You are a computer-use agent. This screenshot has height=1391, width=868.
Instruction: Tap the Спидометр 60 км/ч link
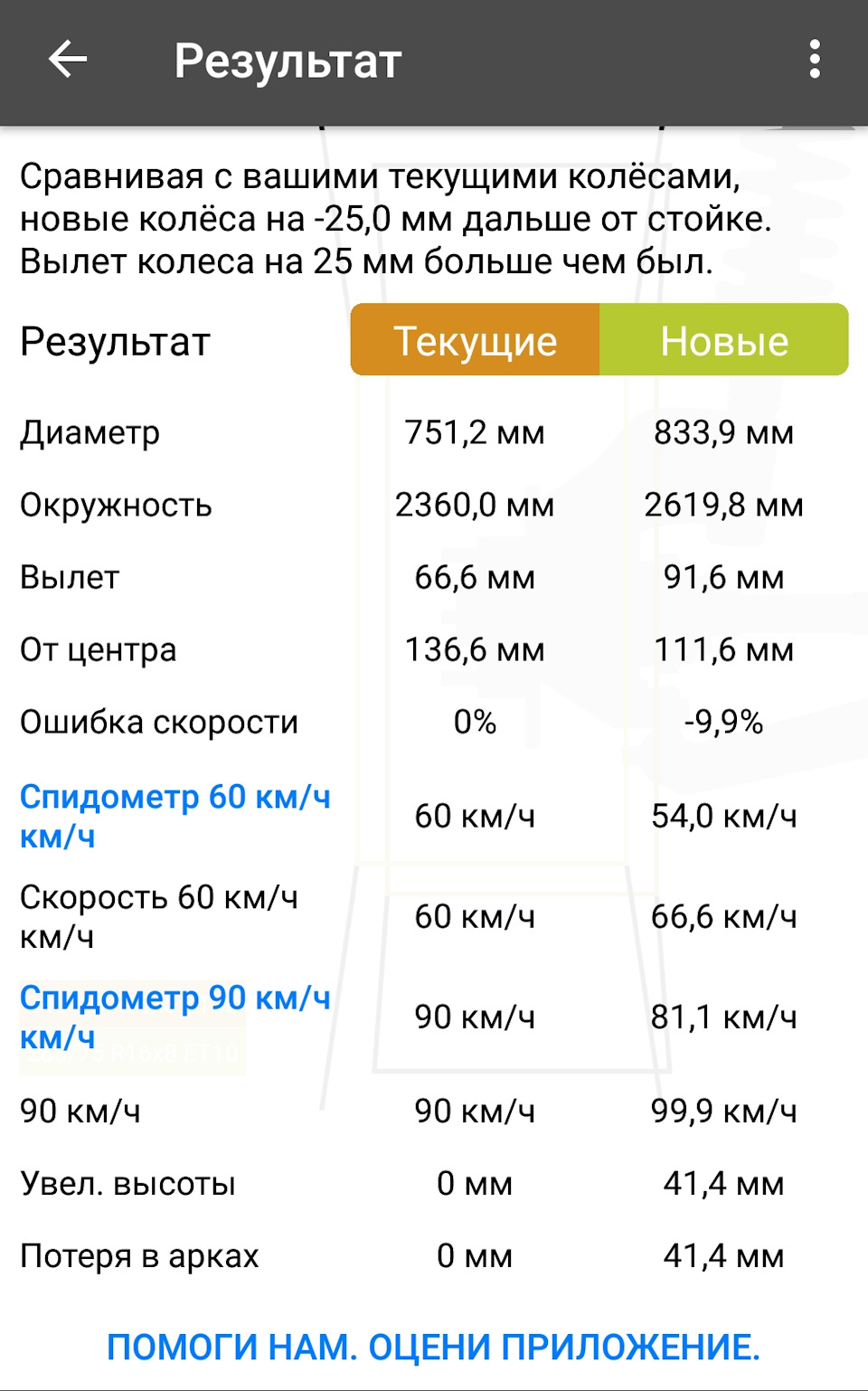click(175, 815)
